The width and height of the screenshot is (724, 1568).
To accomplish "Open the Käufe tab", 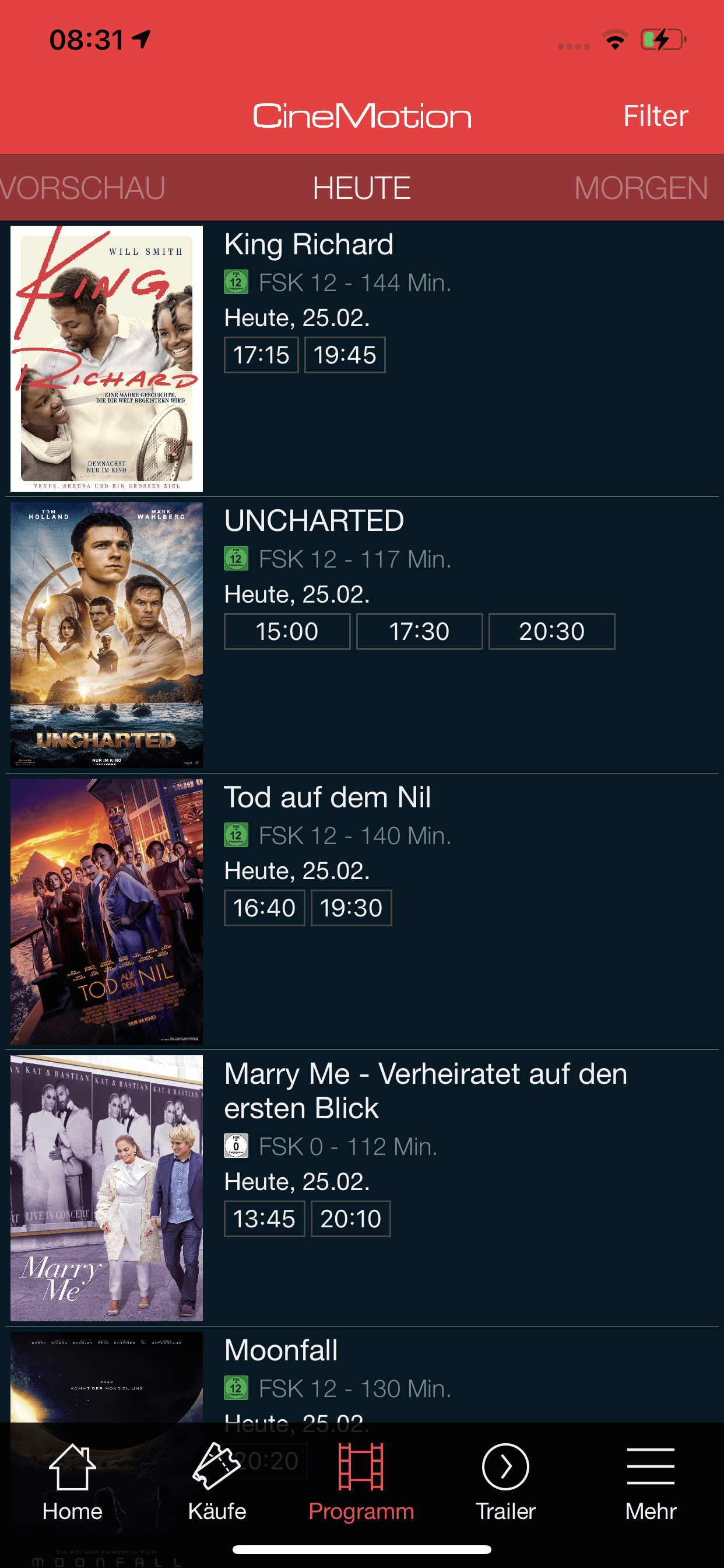I will tap(217, 1482).
